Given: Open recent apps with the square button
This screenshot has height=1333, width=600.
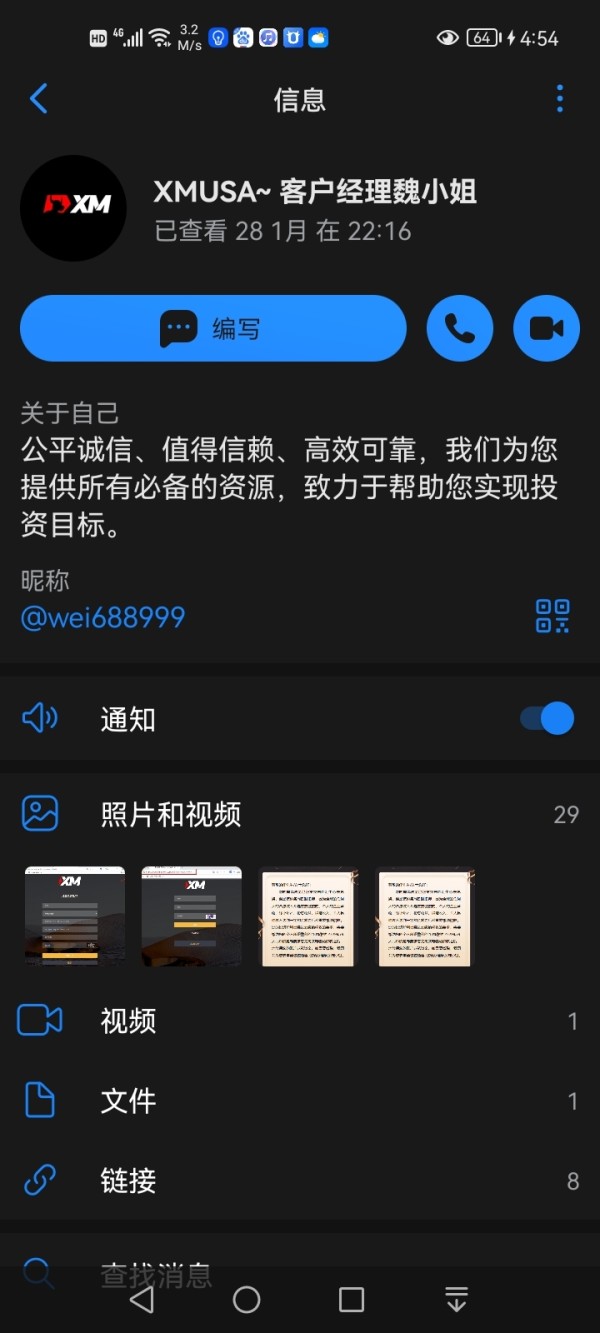Looking at the screenshot, I should pos(351,1299).
